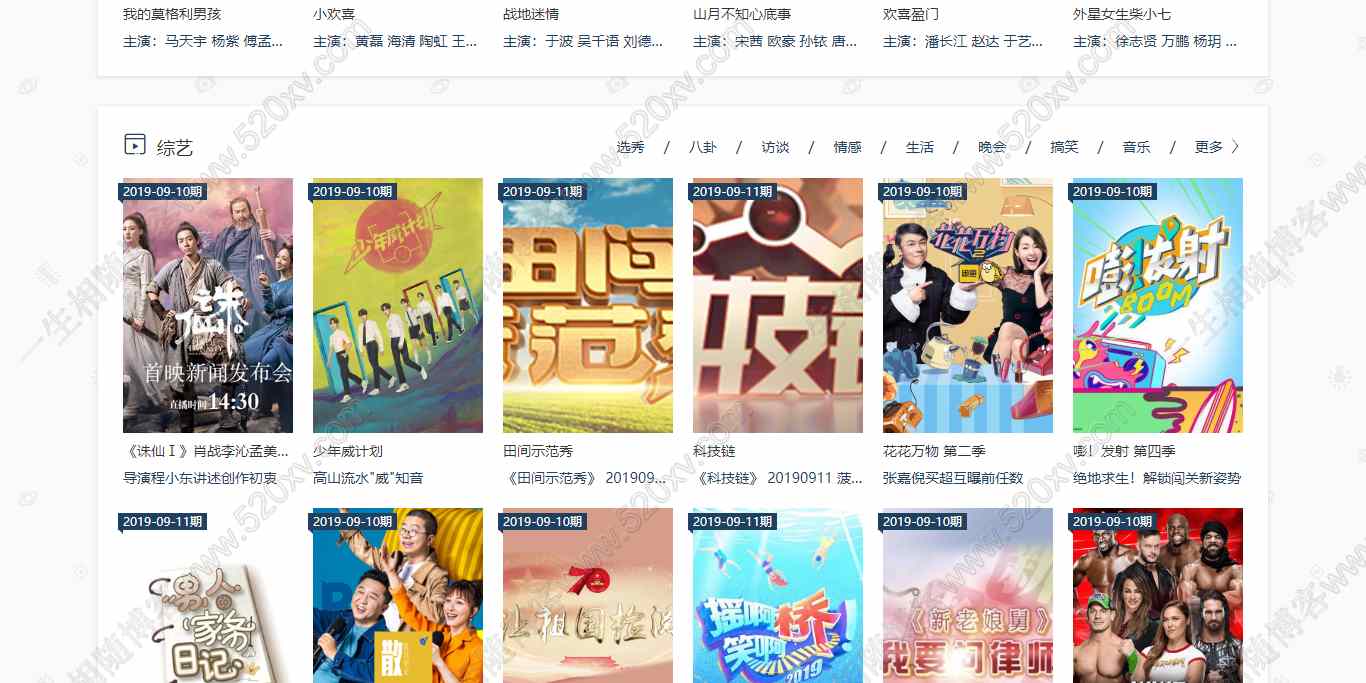The width and height of the screenshot is (1366, 683).
Task: Browse the 生活 category
Action: pyautogui.click(x=920, y=147)
